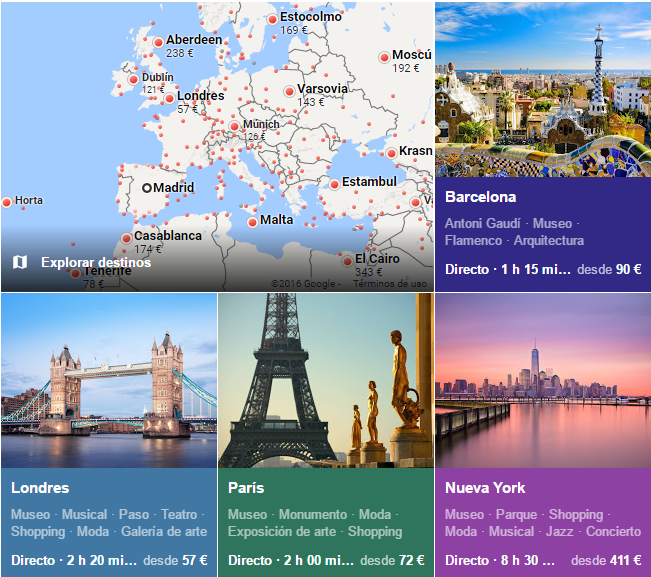Select the Casablanca map marker

[x=126, y=238]
